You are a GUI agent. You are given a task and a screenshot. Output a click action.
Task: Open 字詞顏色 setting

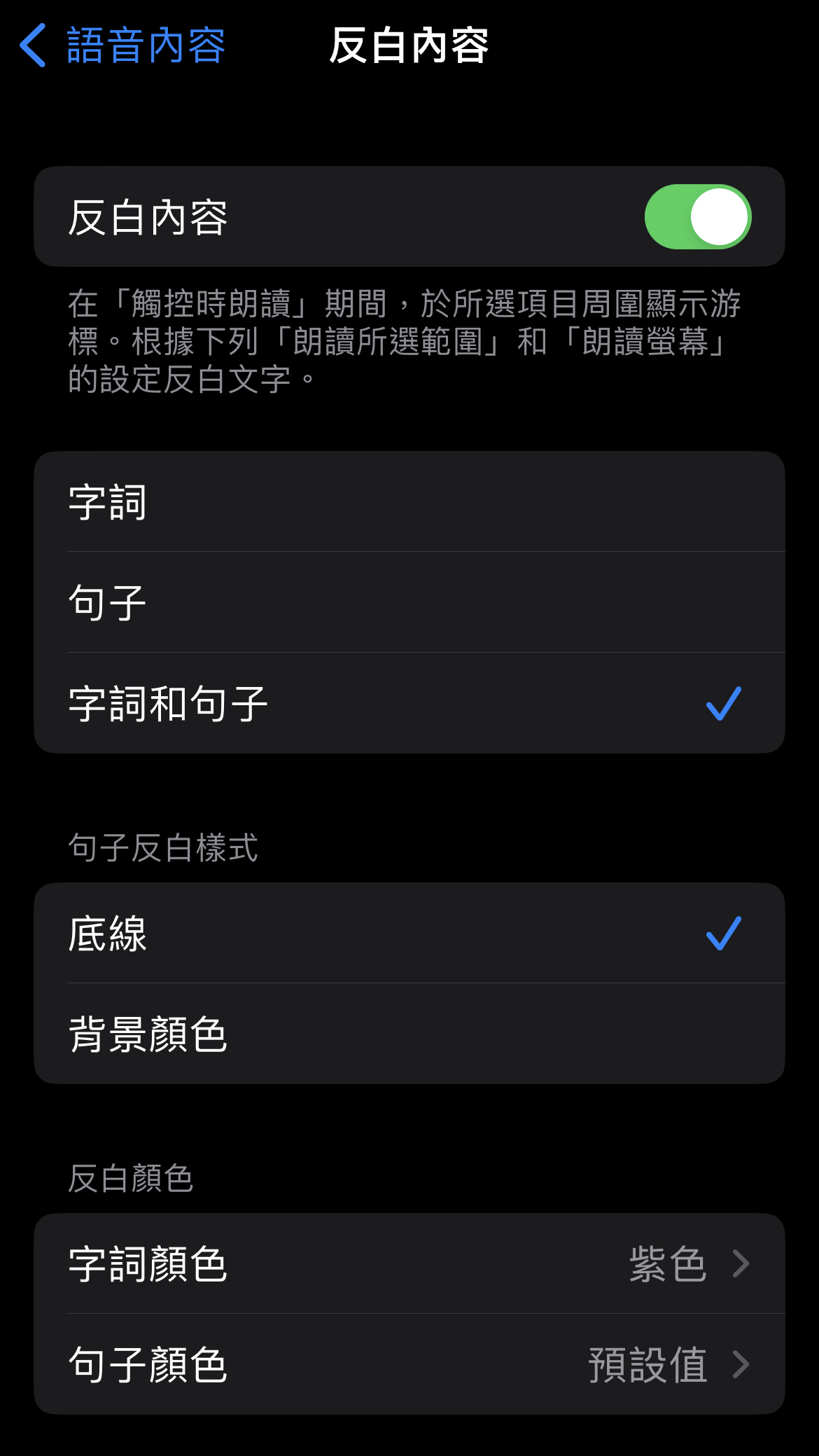(x=409, y=1264)
